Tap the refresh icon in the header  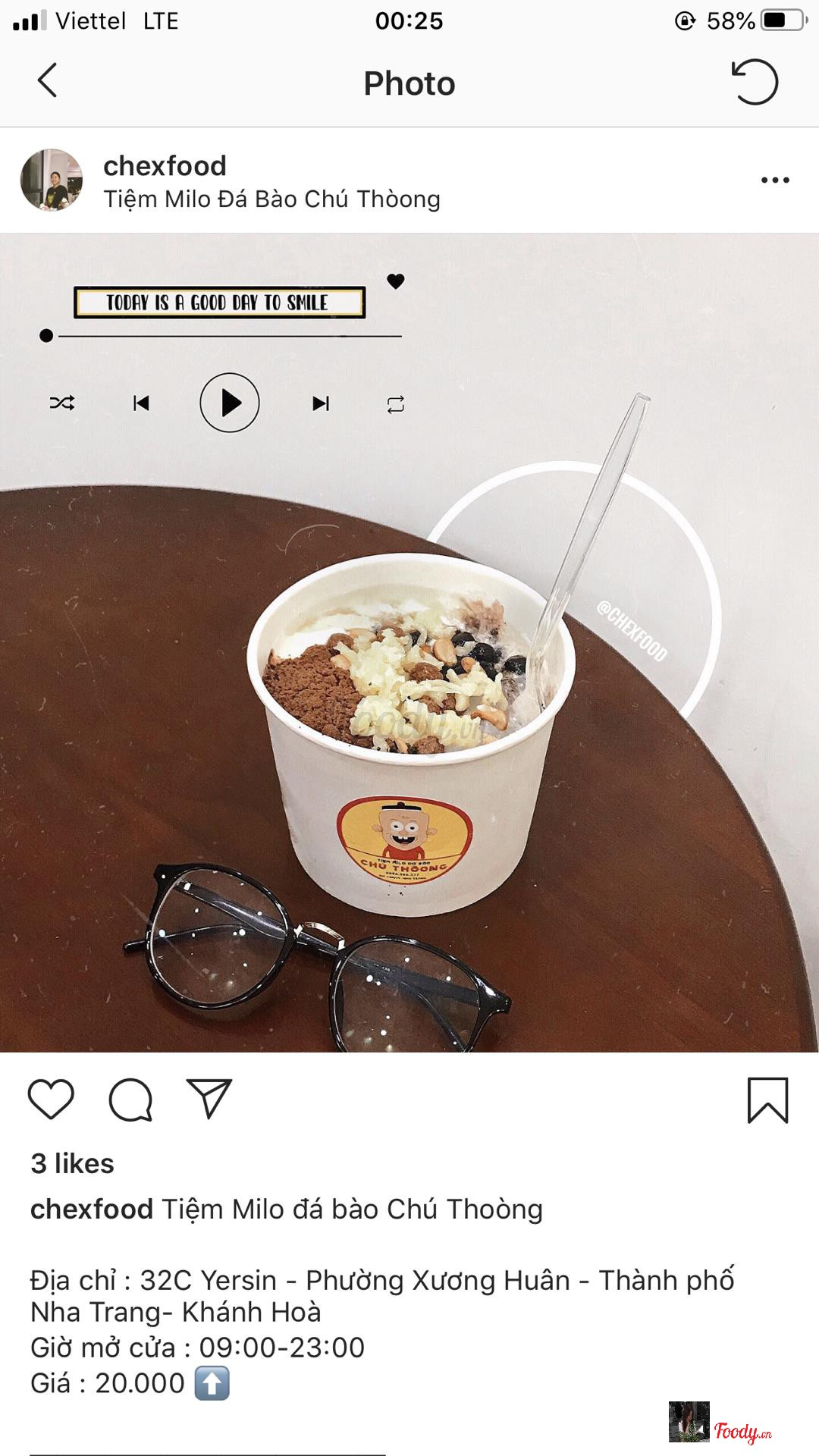coord(754,82)
